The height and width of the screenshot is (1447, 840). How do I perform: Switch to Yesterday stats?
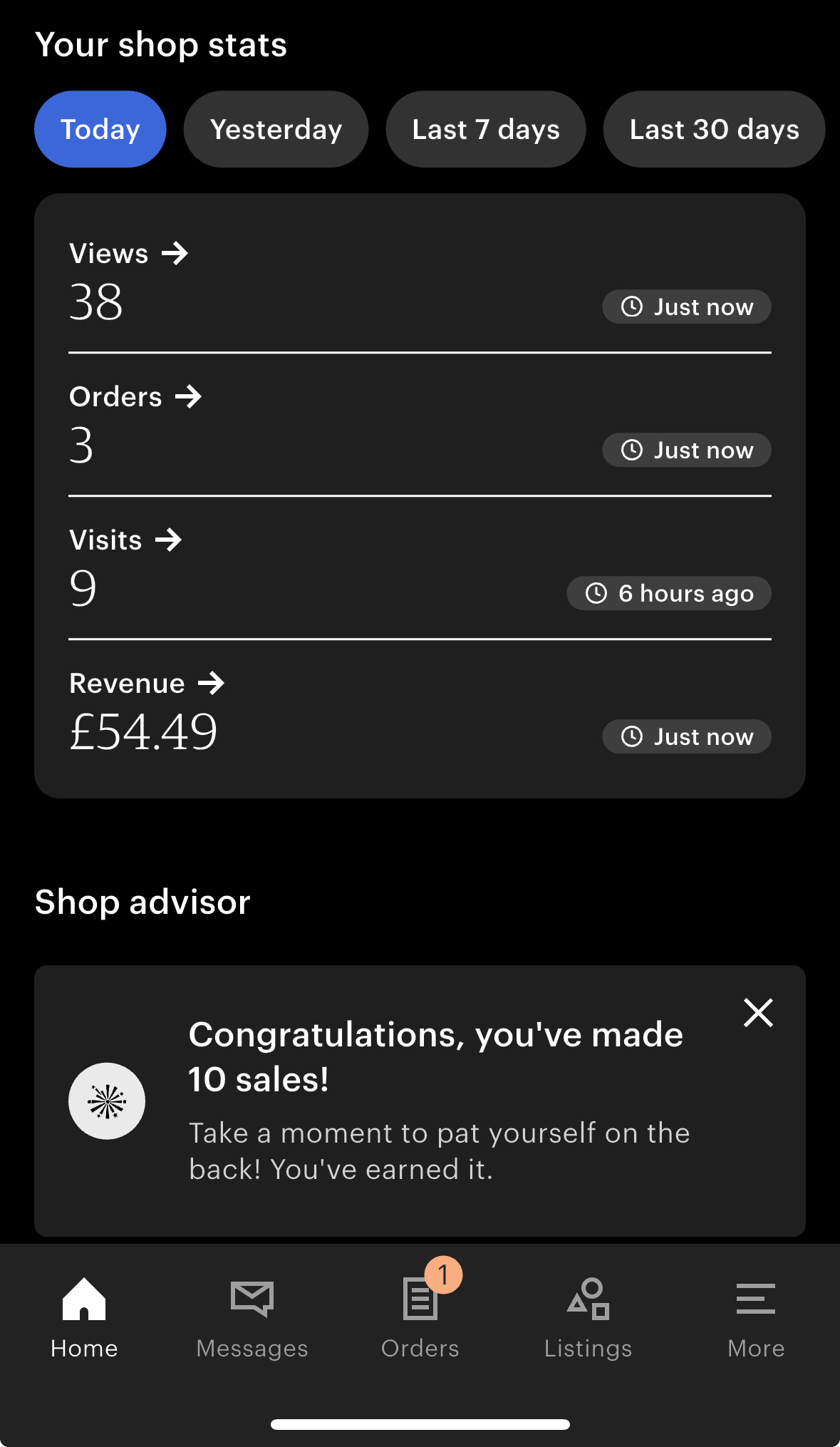click(276, 129)
